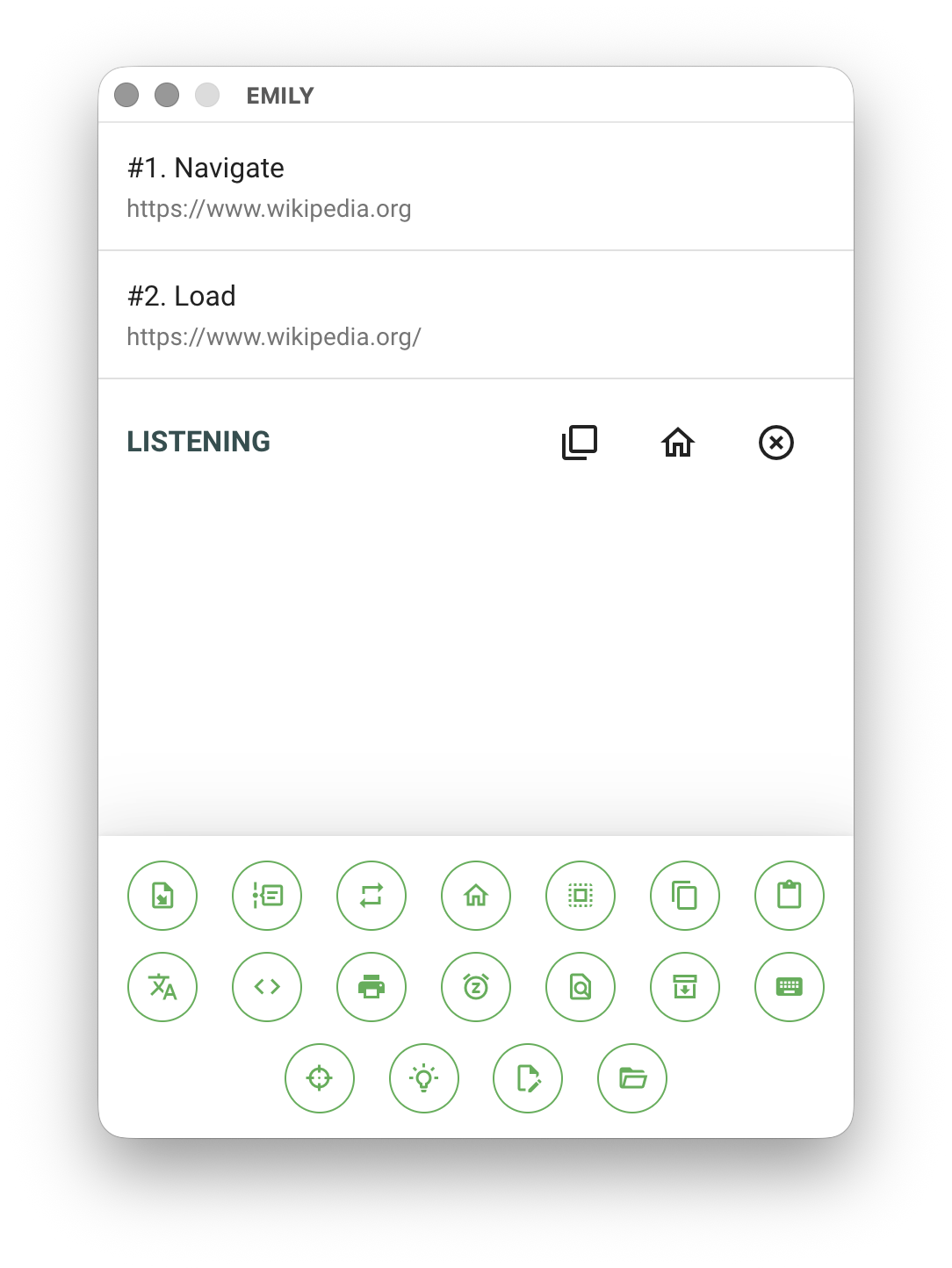This screenshot has height=1268, width=952.
Task: Tap the printer icon
Action: point(371,987)
